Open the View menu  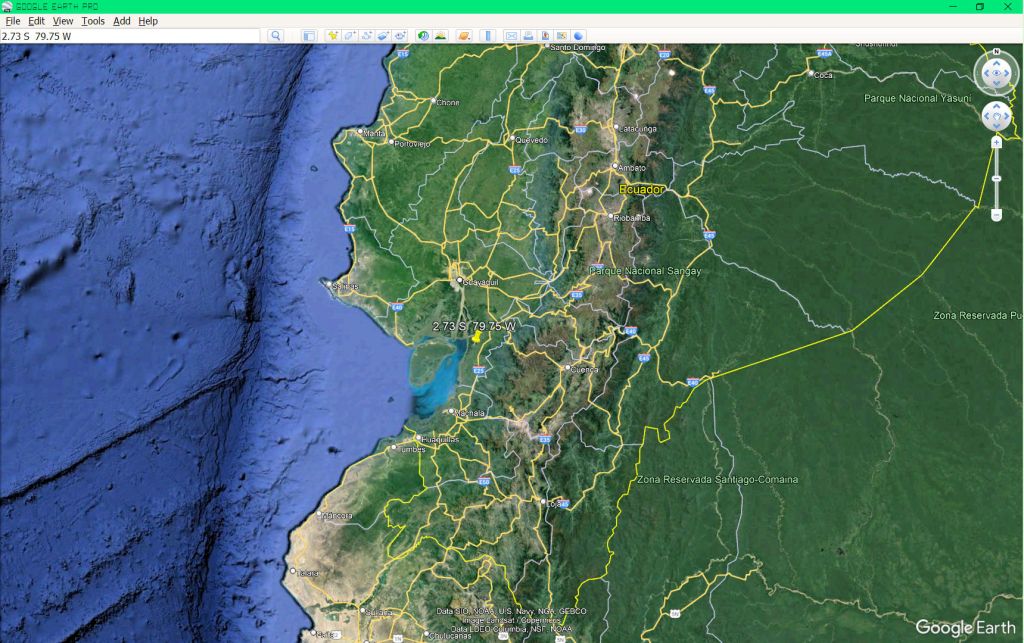(x=63, y=21)
